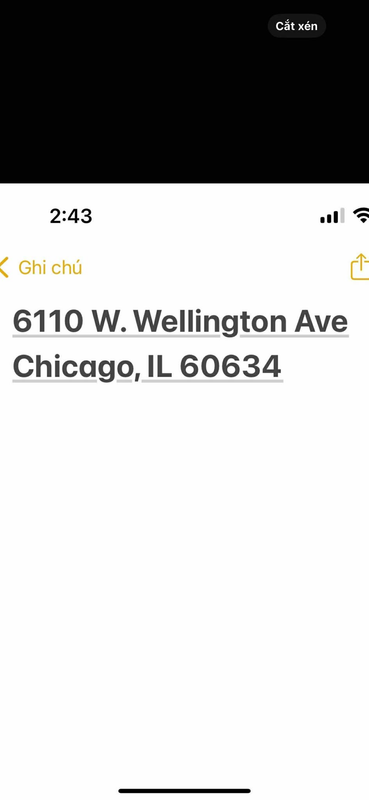Tap the Cắt xén crop button
This screenshot has height=800, width=369.
click(x=297, y=26)
